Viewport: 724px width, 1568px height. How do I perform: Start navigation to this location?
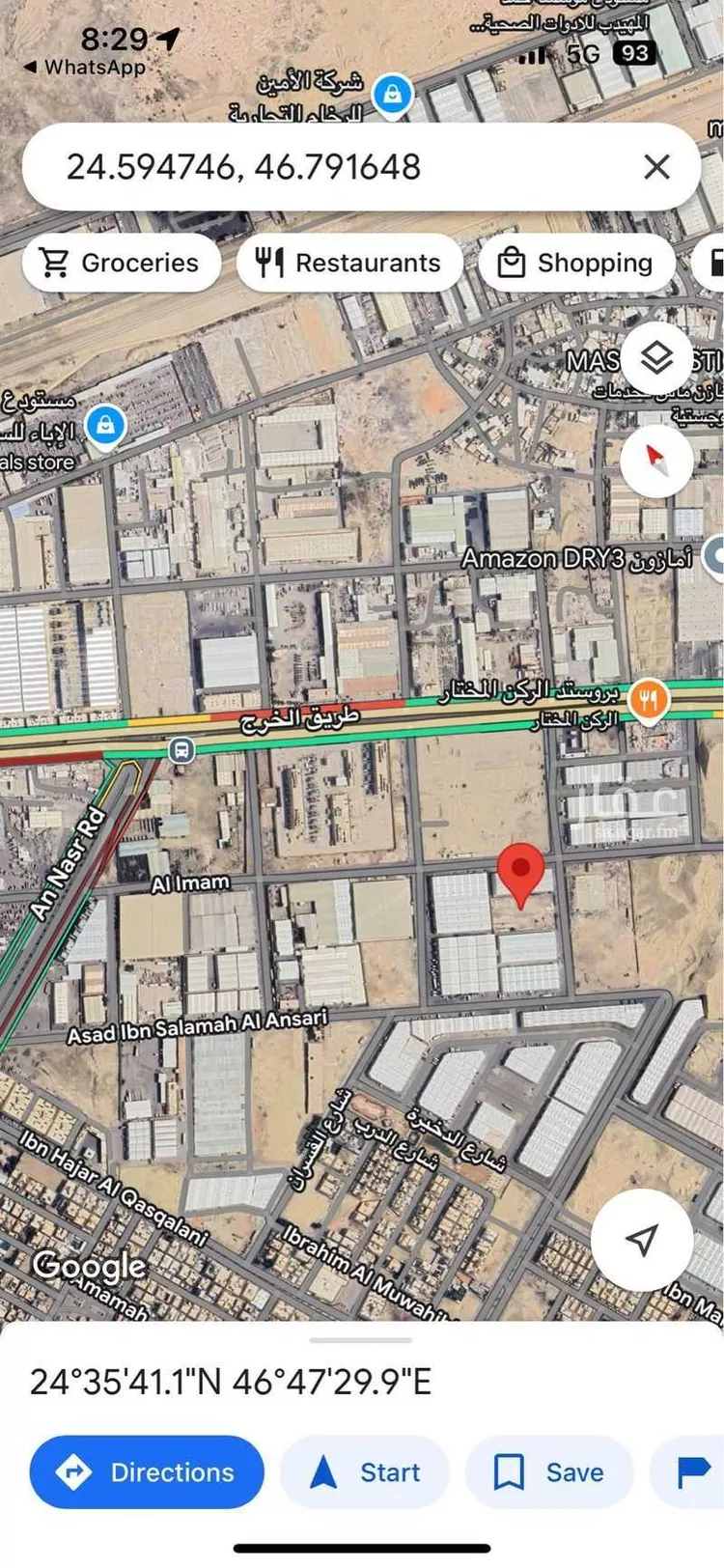click(364, 1472)
